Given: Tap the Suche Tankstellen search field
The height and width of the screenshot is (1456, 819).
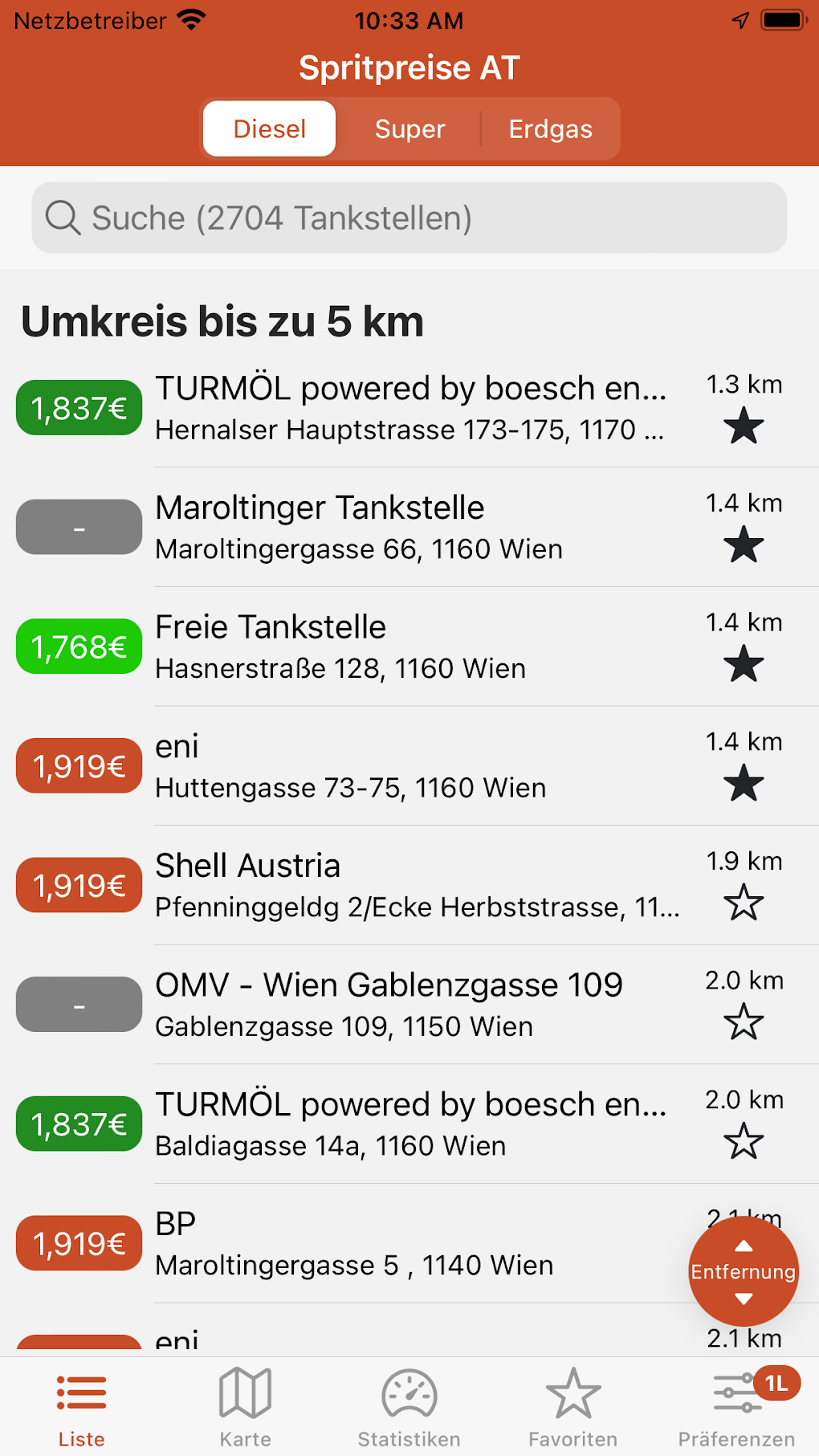Looking at the screenshot, I should click(409, 218).
